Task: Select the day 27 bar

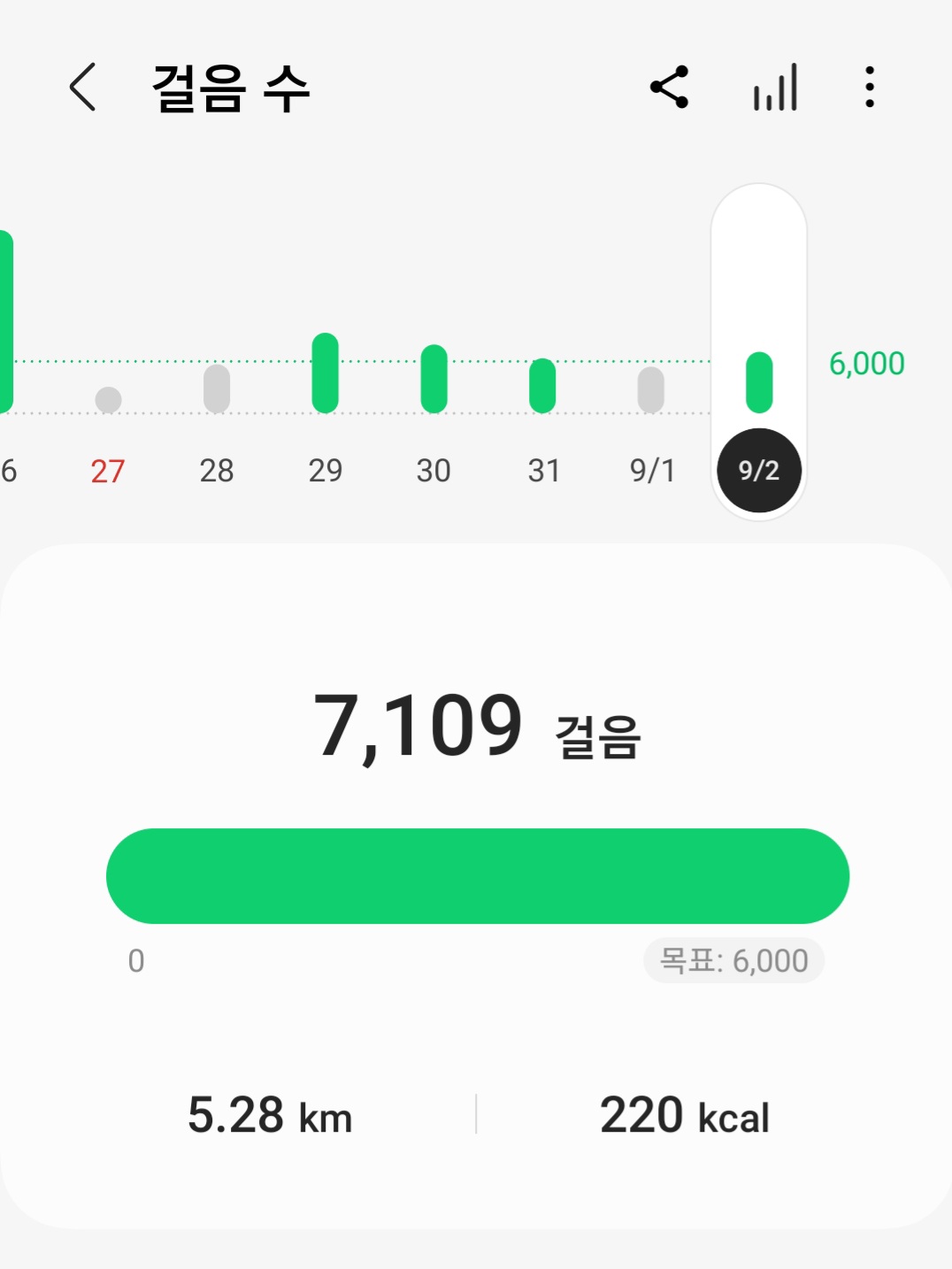Action: tap(108, 400)
